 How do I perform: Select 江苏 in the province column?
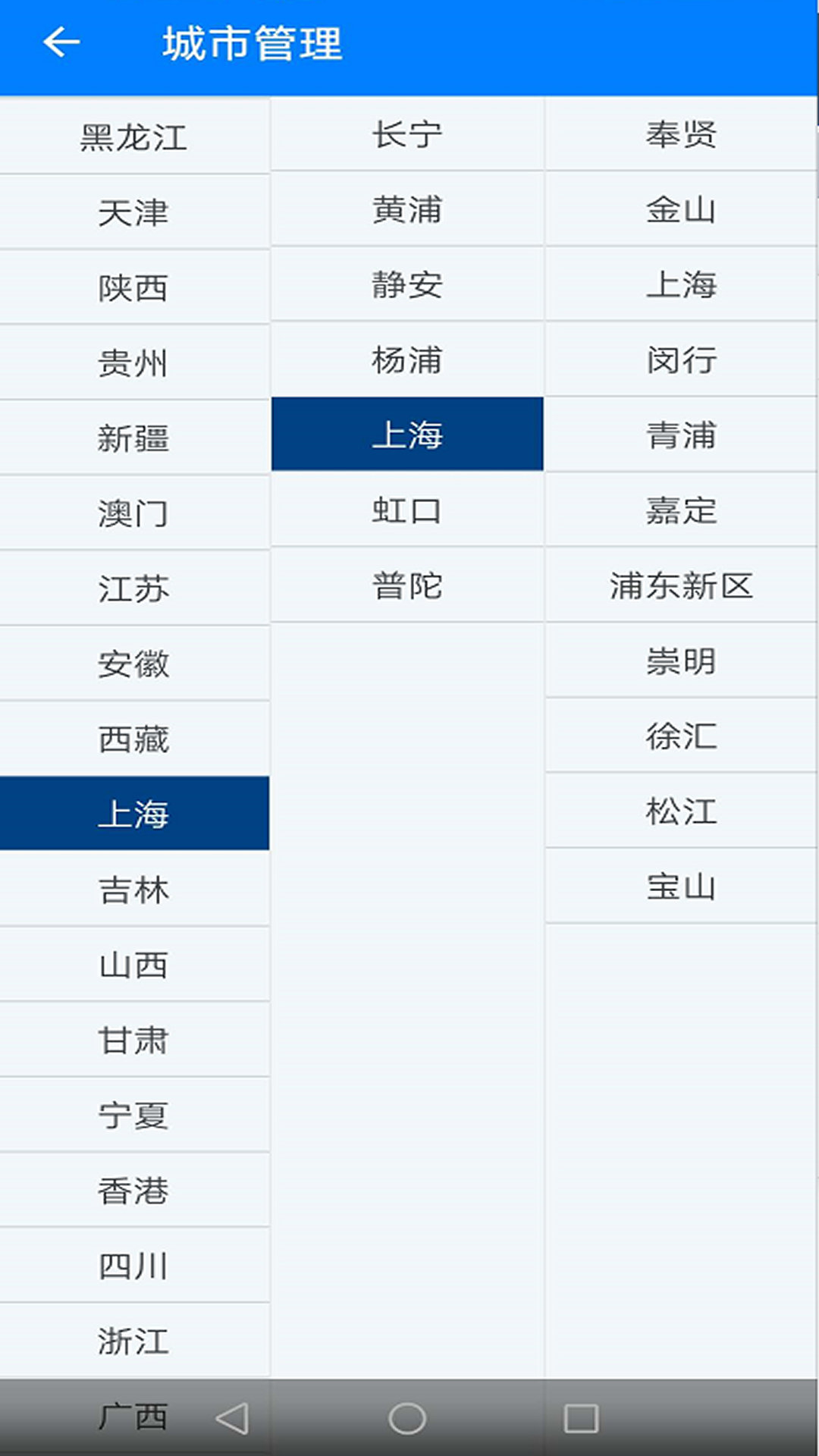[x=134, y=588]
